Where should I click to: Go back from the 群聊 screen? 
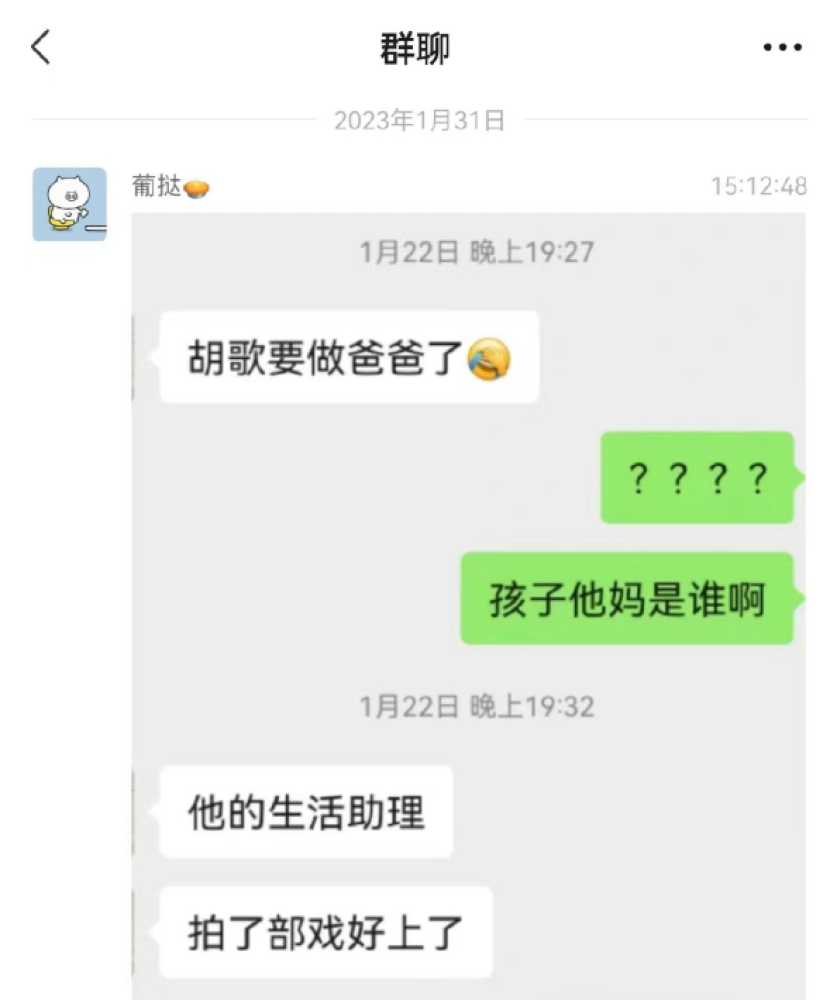40,47
